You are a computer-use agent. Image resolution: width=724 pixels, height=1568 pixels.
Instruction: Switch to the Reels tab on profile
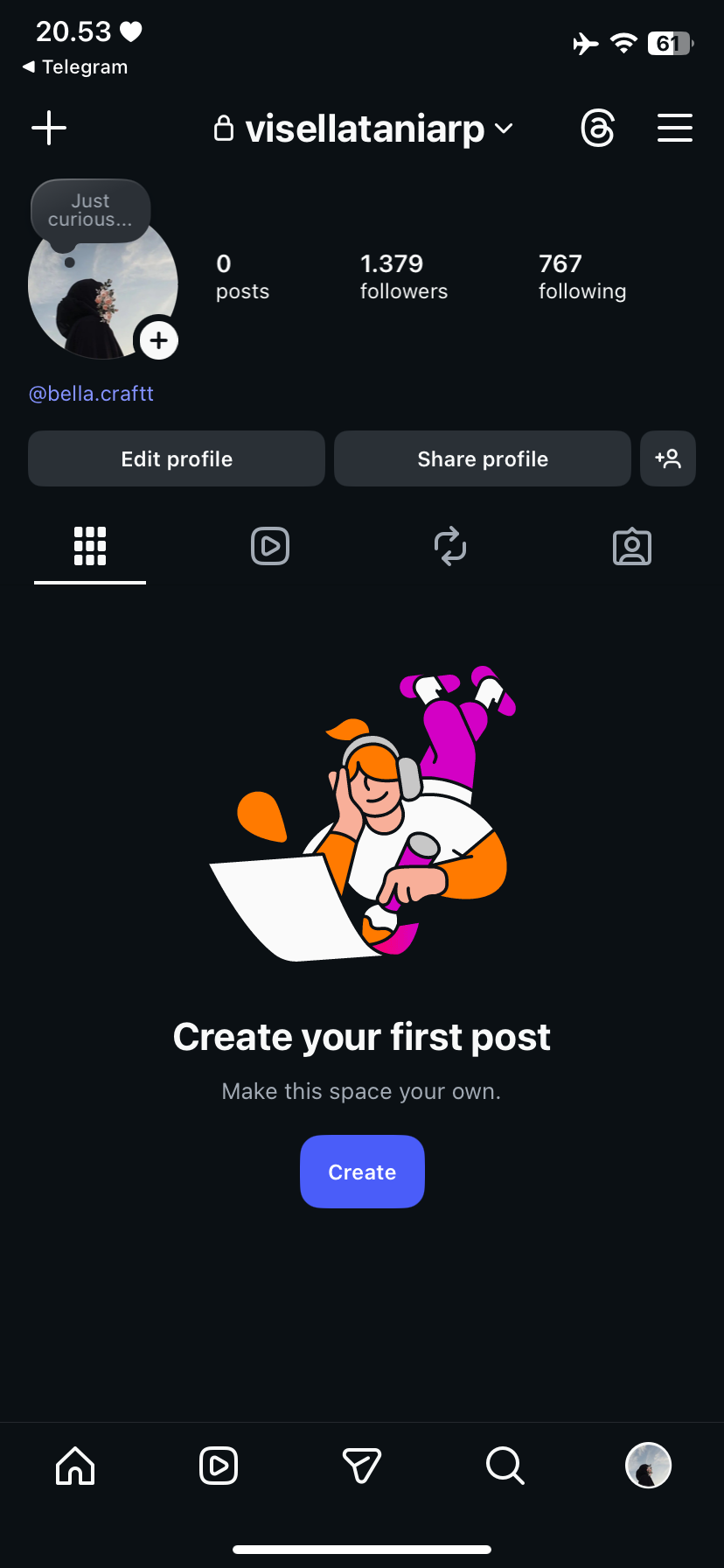(270, 546)
